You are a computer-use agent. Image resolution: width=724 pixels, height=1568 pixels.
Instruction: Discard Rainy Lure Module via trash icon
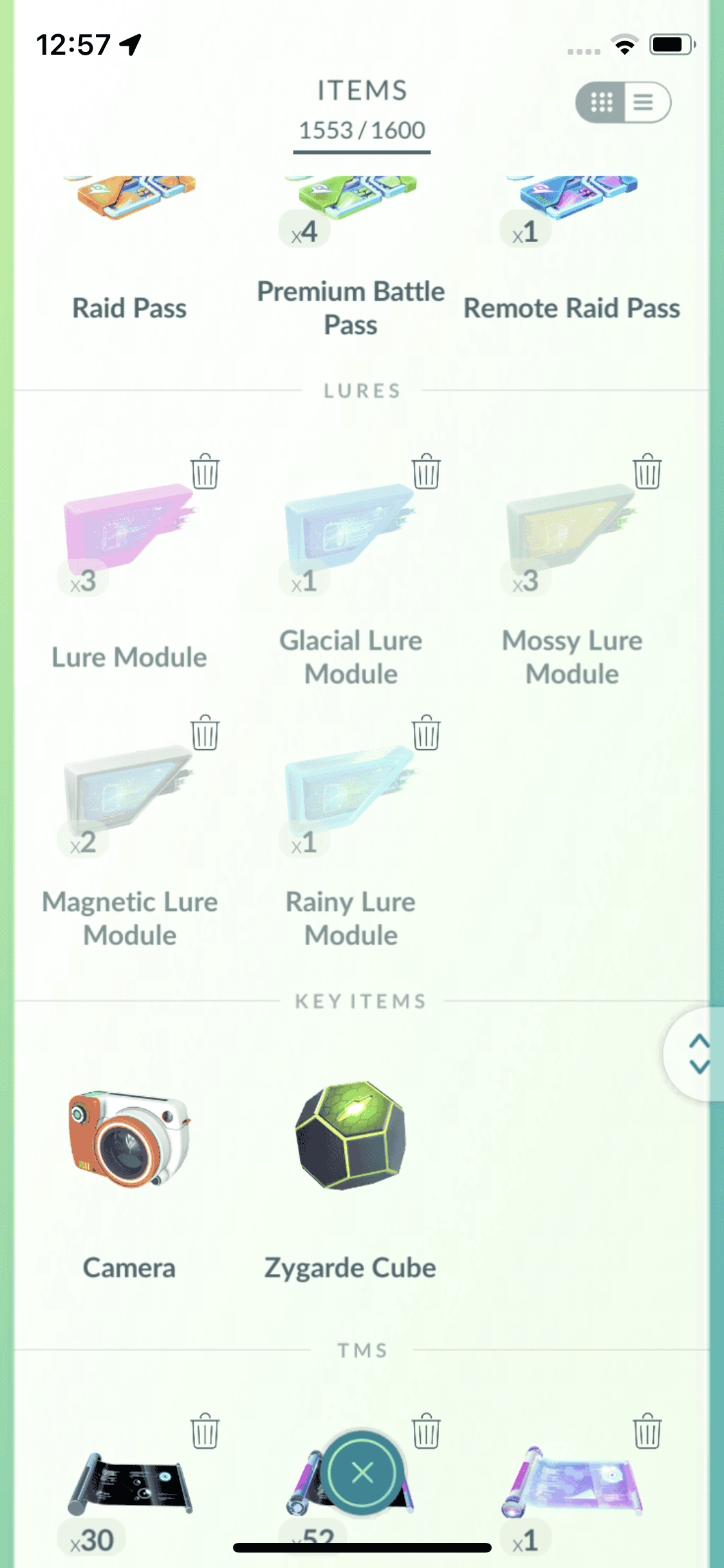[426, 733]
